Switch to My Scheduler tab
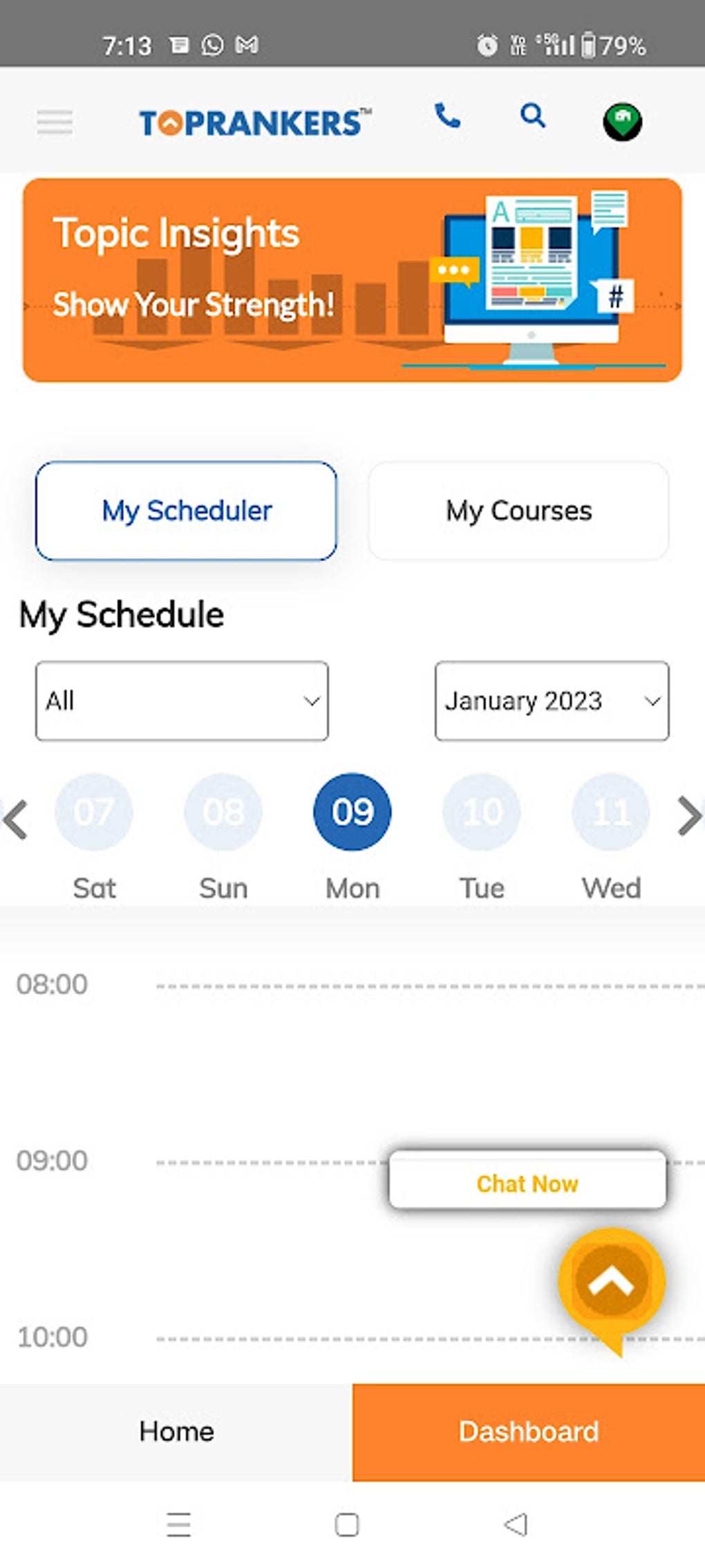This screenshot has width=705, height=1568. pos(186,510)
